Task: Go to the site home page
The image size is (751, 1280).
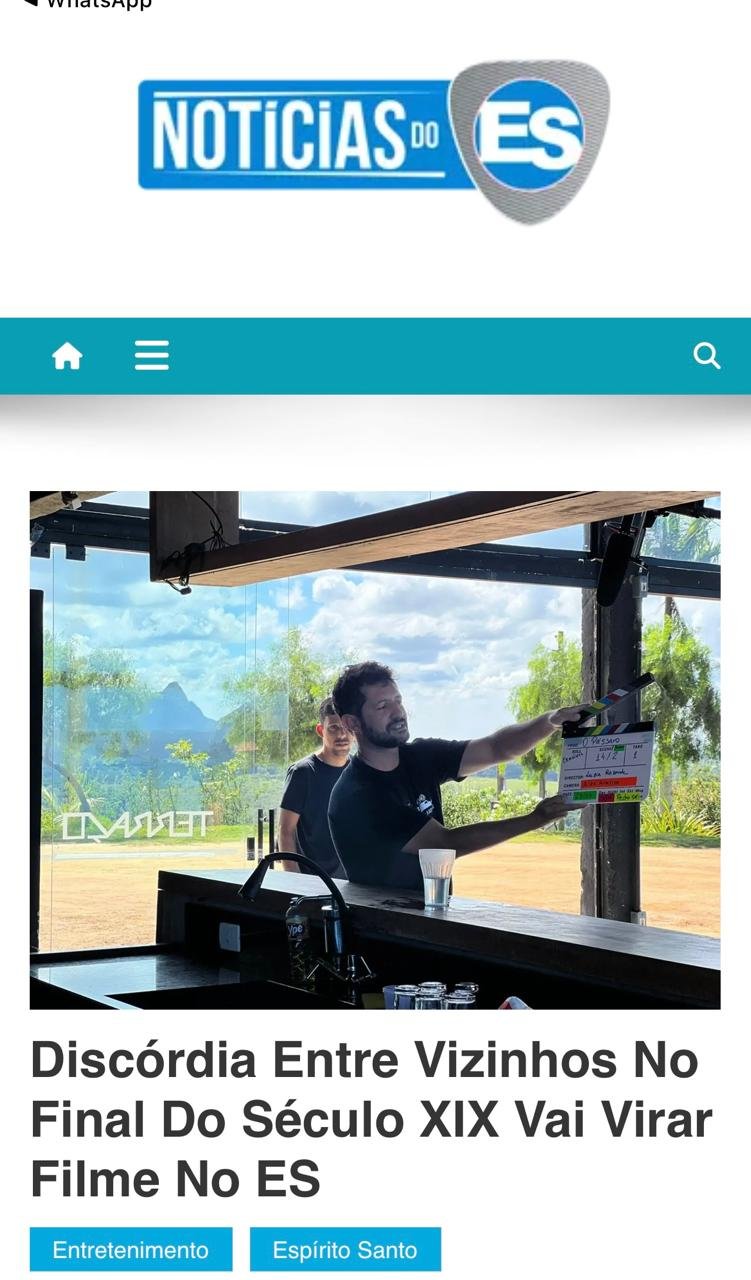Action: tap(67, 356)
